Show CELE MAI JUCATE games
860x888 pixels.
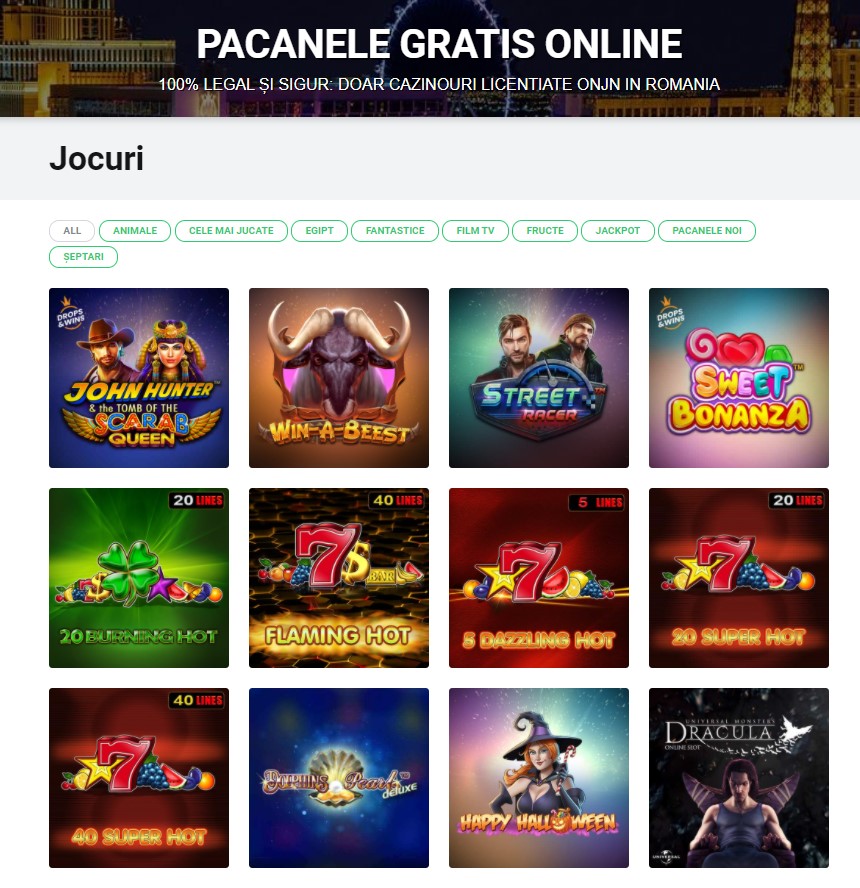(231, 231)
